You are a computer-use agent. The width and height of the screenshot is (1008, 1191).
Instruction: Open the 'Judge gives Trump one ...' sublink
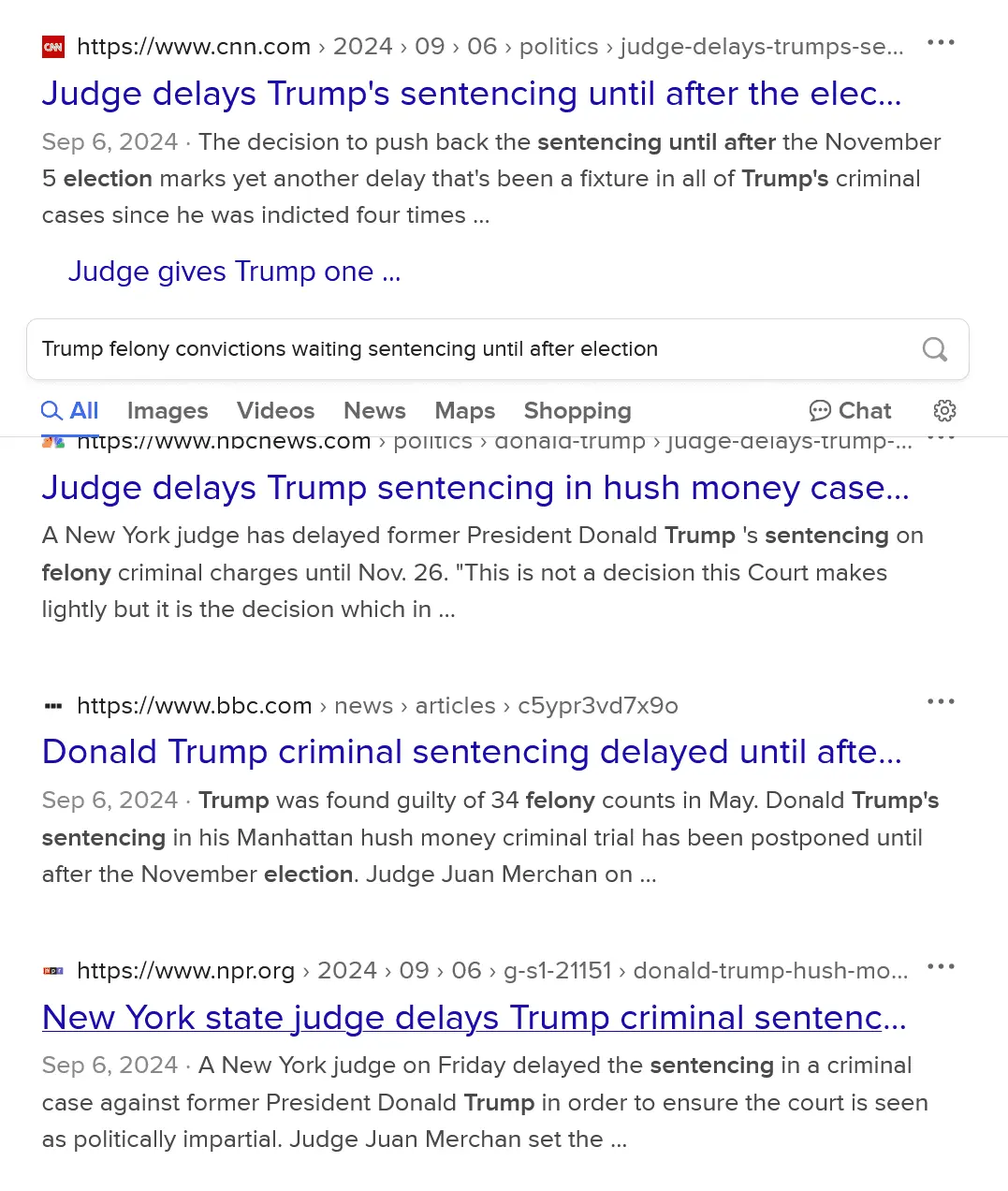coord(234,272)
